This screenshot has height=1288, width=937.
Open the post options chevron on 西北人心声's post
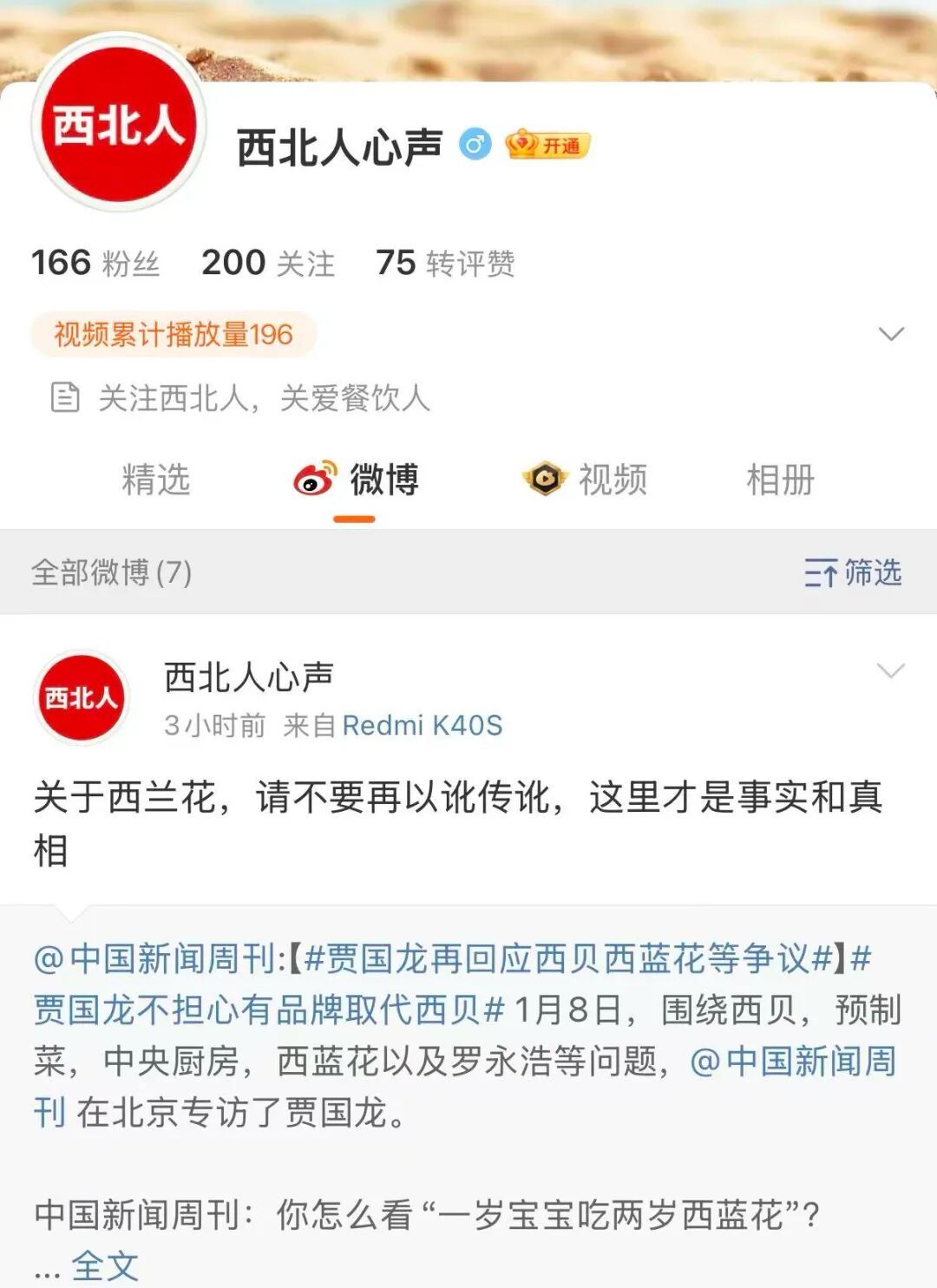coord(891,670)
